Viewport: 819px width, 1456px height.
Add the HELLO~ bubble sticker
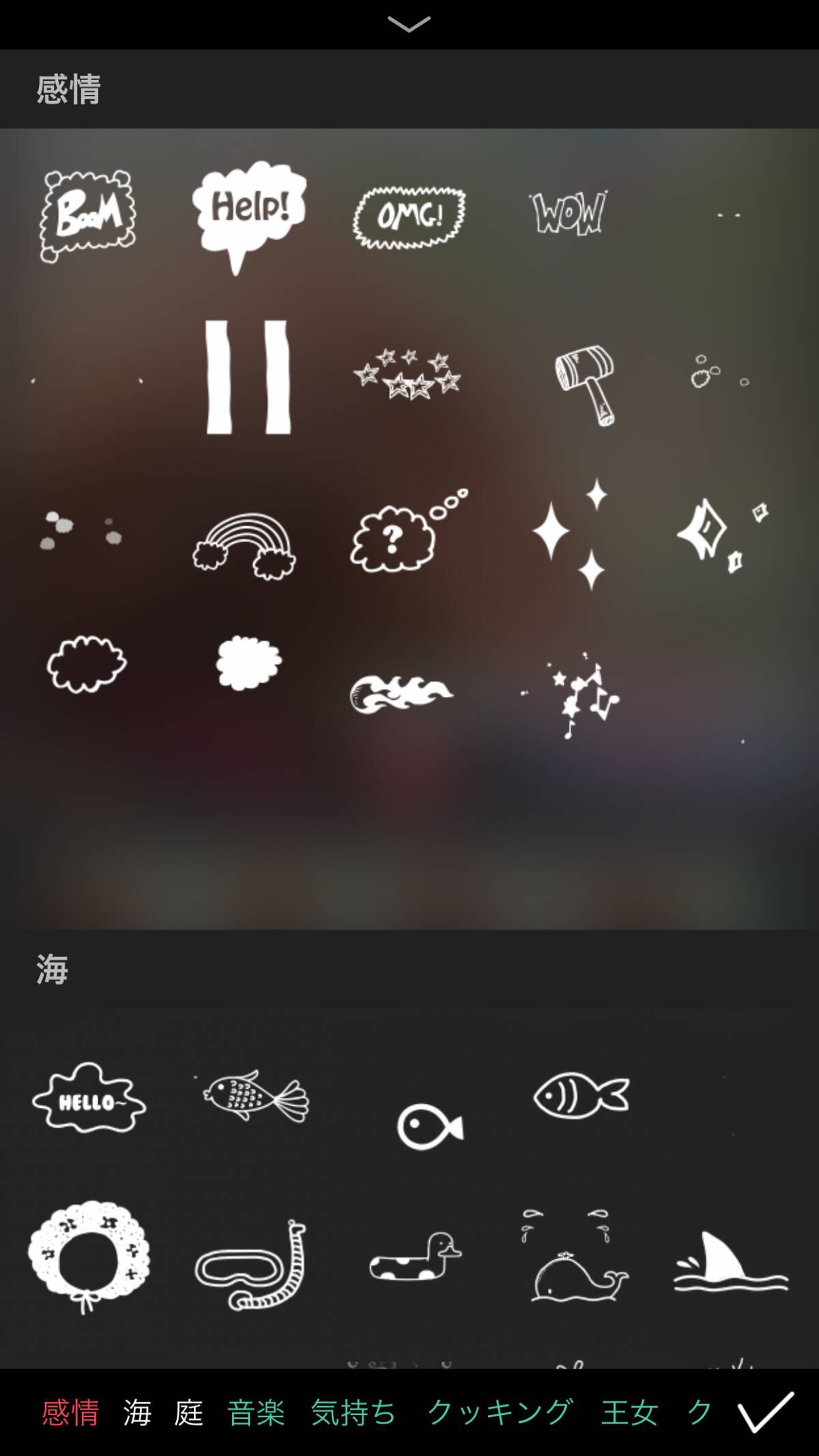[89, 1098]
